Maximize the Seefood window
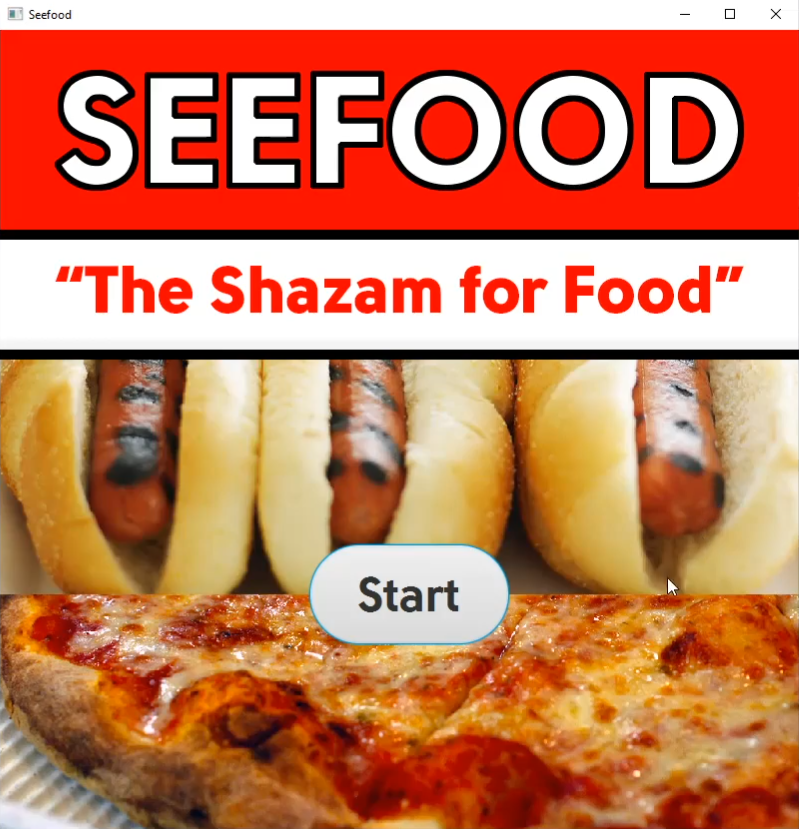 [x=730, y=14]
